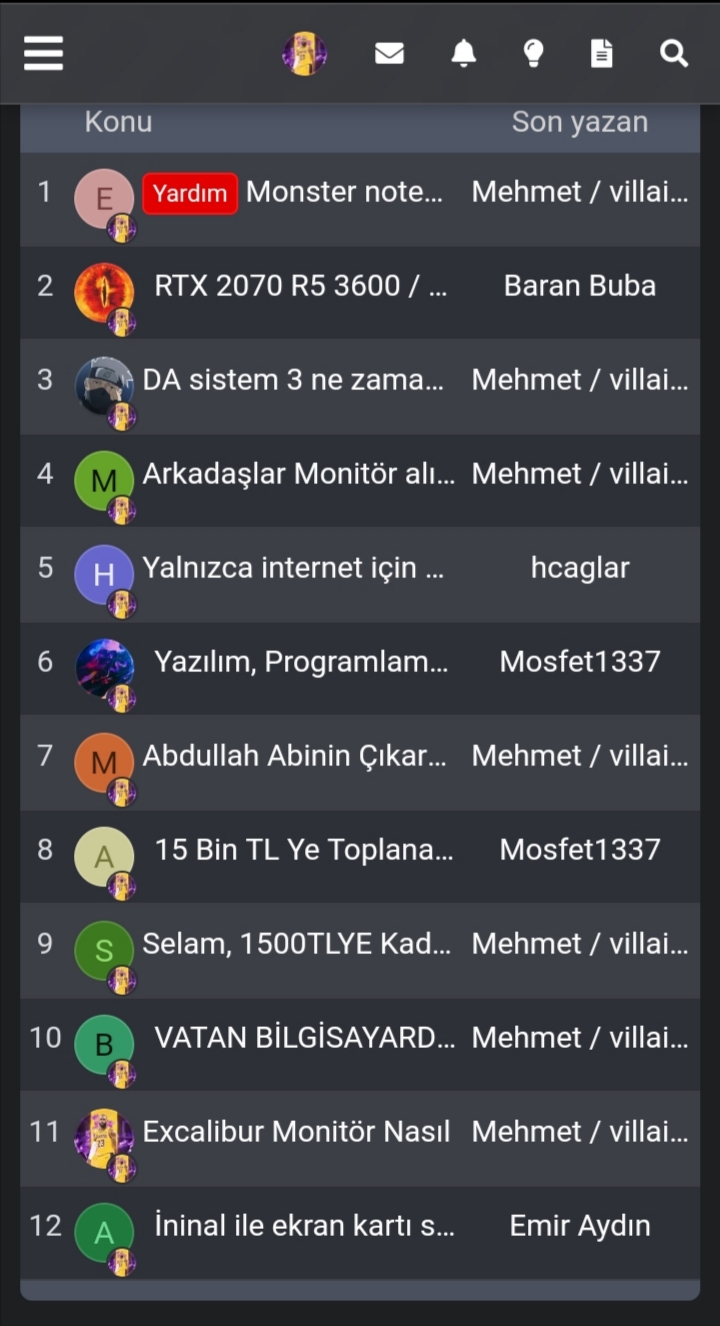Open the hamburger drawer menu

coord(44,53)
